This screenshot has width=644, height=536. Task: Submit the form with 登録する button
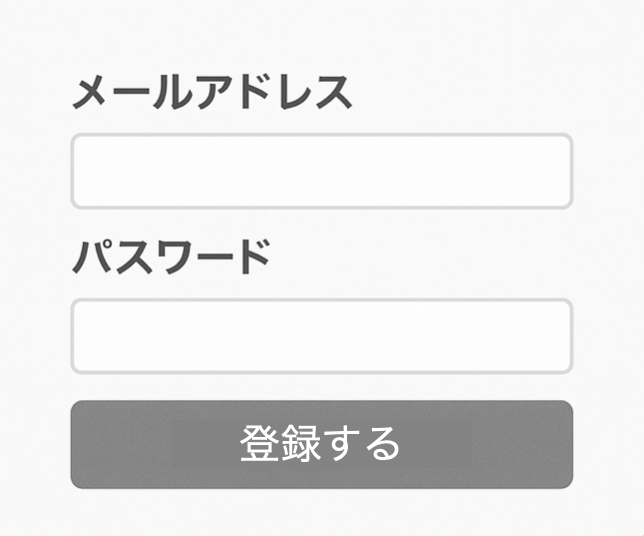click(321, 444)
